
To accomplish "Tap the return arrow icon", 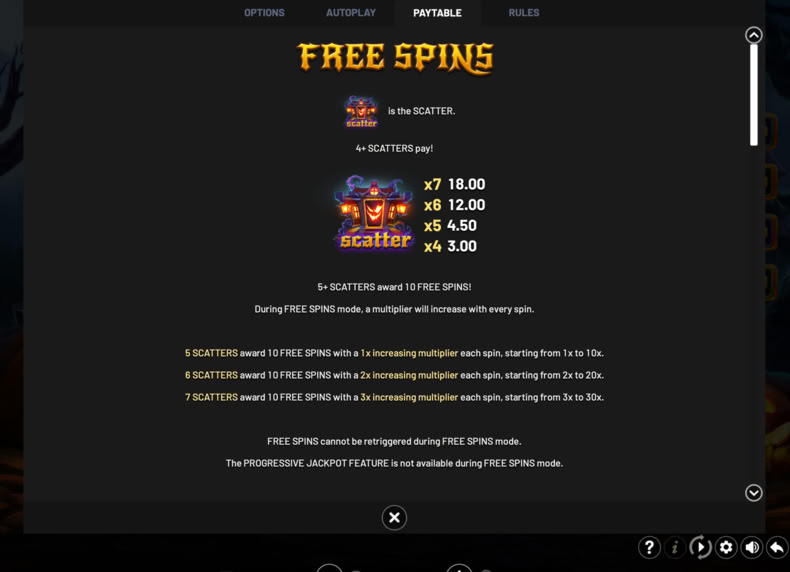I will (777, 547).
